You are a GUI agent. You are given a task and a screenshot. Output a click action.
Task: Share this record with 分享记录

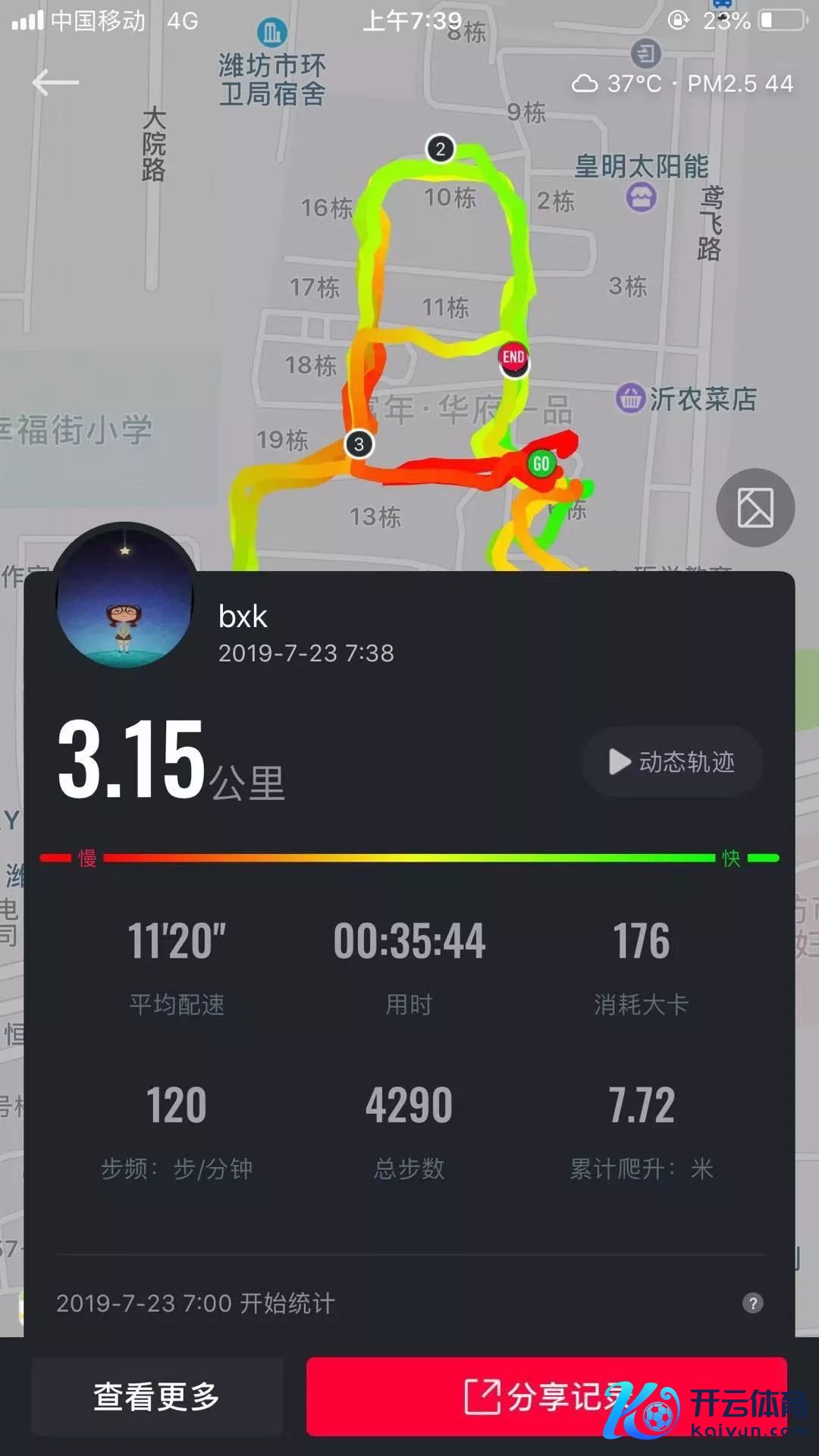(x=546, y=1396)
